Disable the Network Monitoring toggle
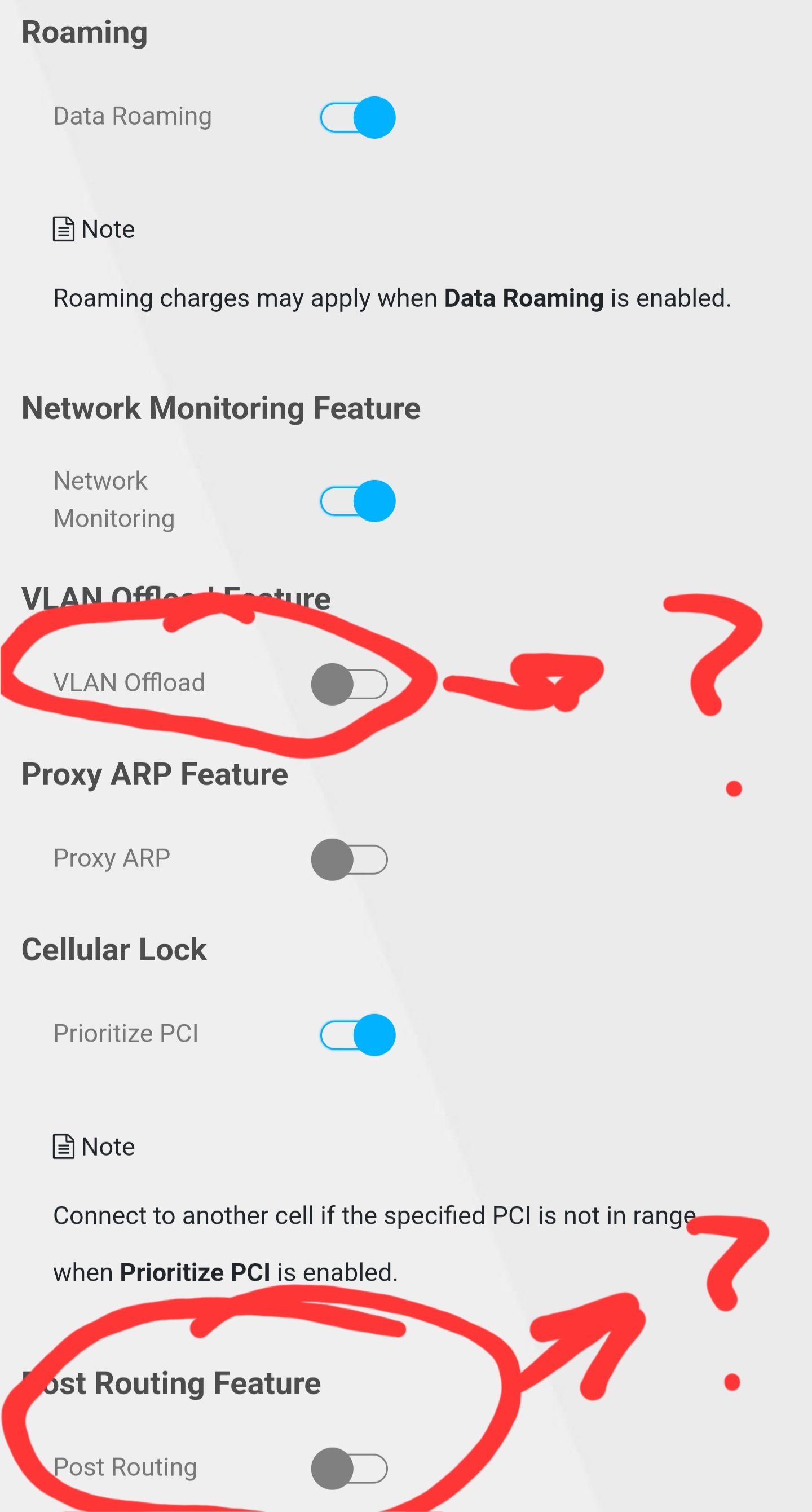This screenshot has height=1512, width=812. coord(358,501)
